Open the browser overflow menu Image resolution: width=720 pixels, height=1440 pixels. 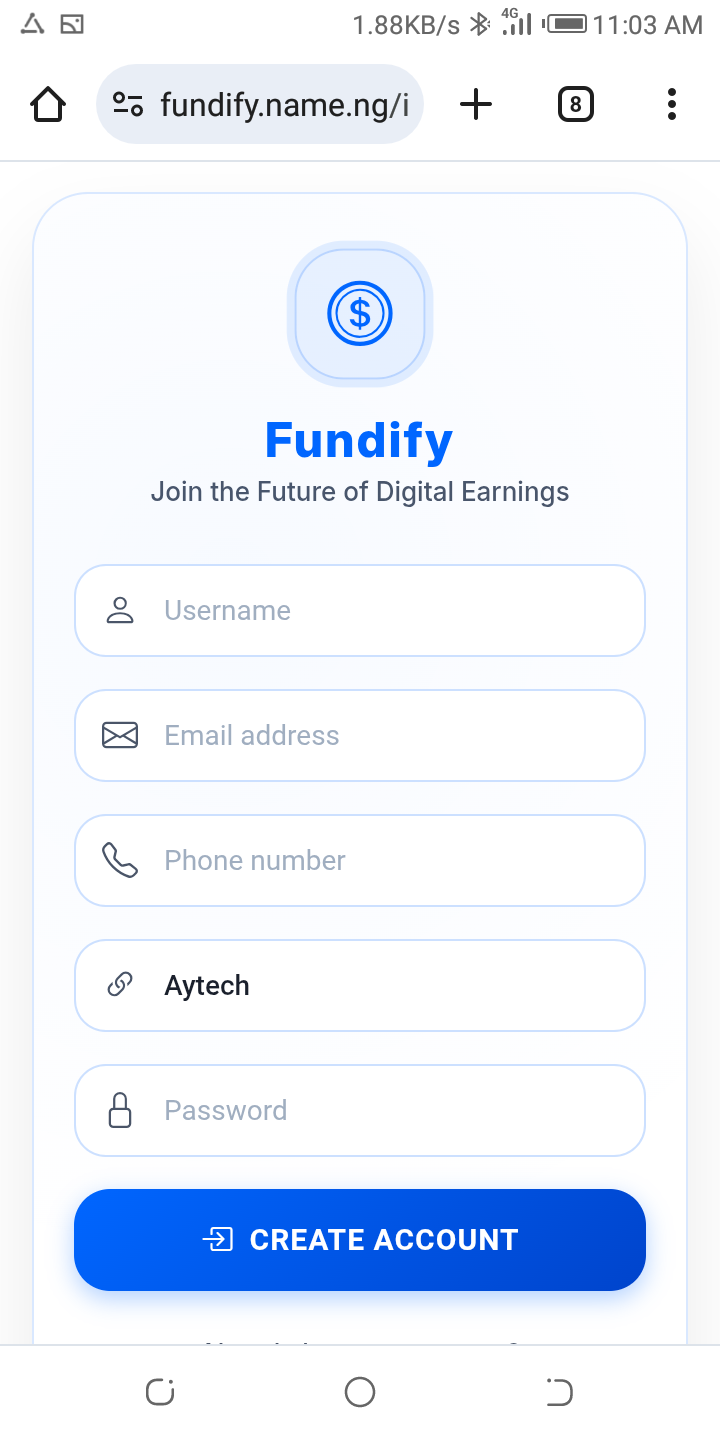[x=671, y=104]
